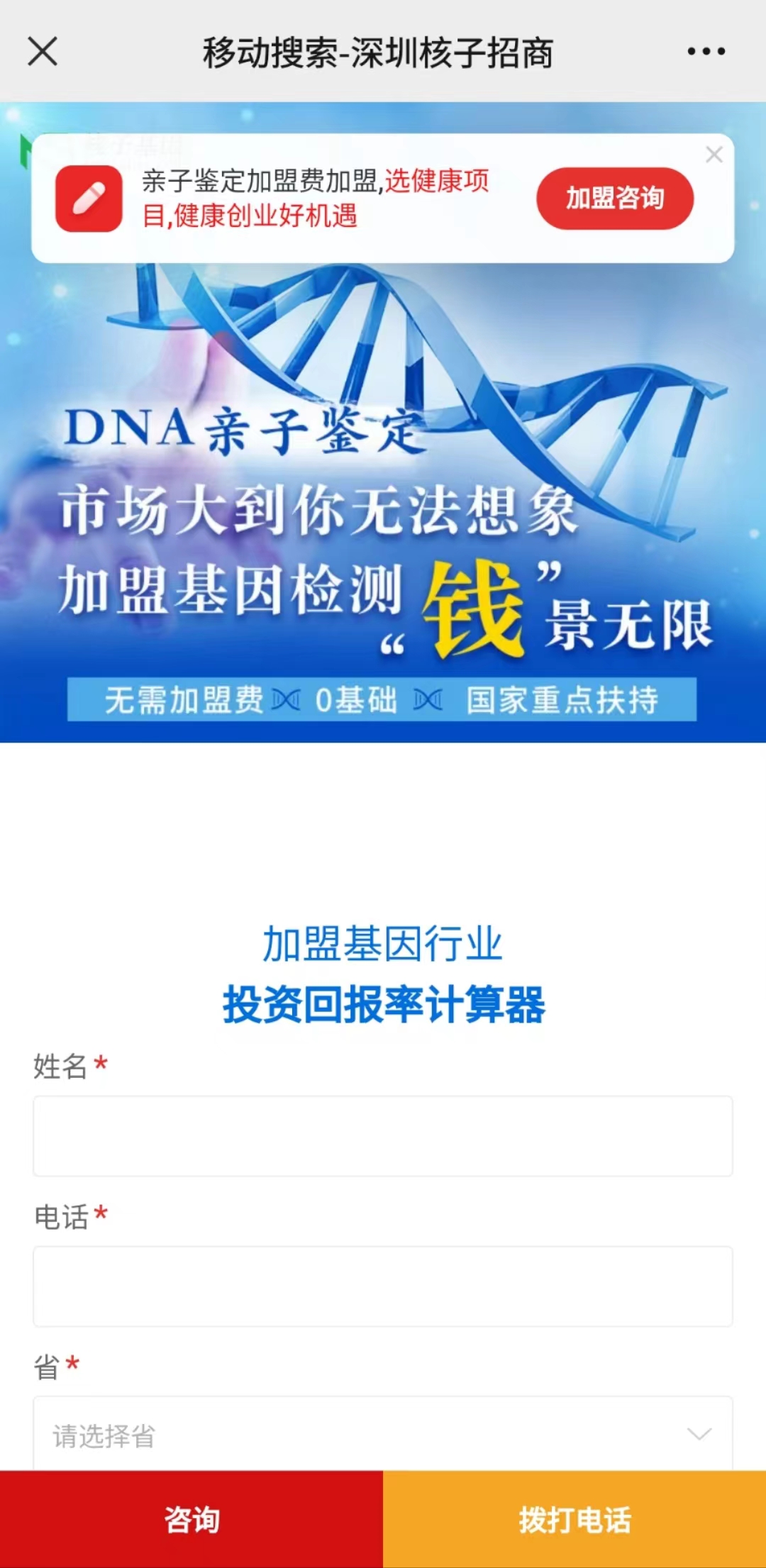Focus the 姓名 name field
The image size is (766, 1568).
point(383,1135)
